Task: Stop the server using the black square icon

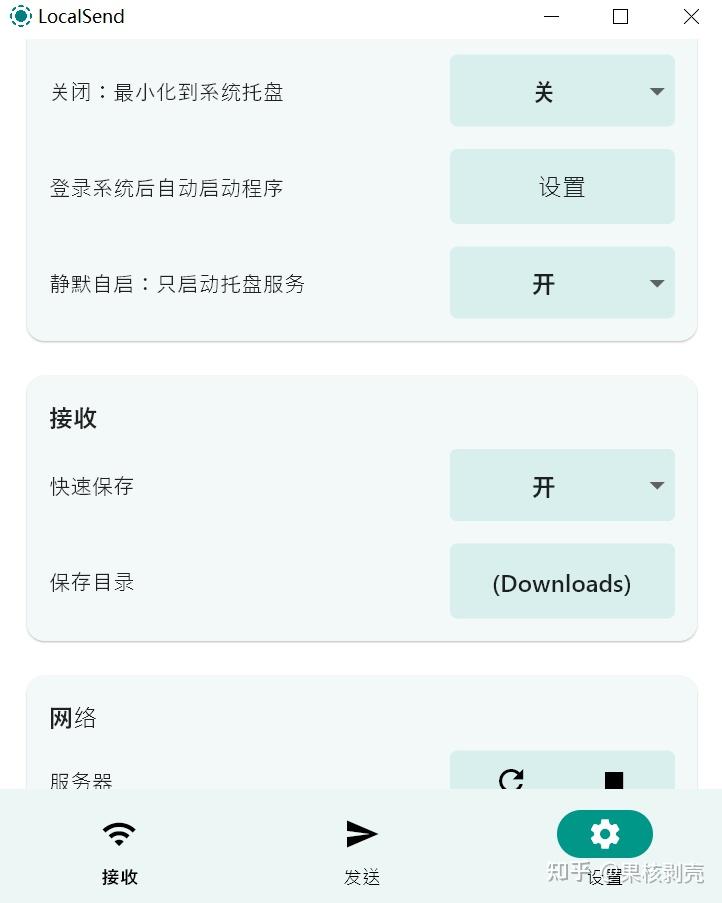Action: point(614,782)
